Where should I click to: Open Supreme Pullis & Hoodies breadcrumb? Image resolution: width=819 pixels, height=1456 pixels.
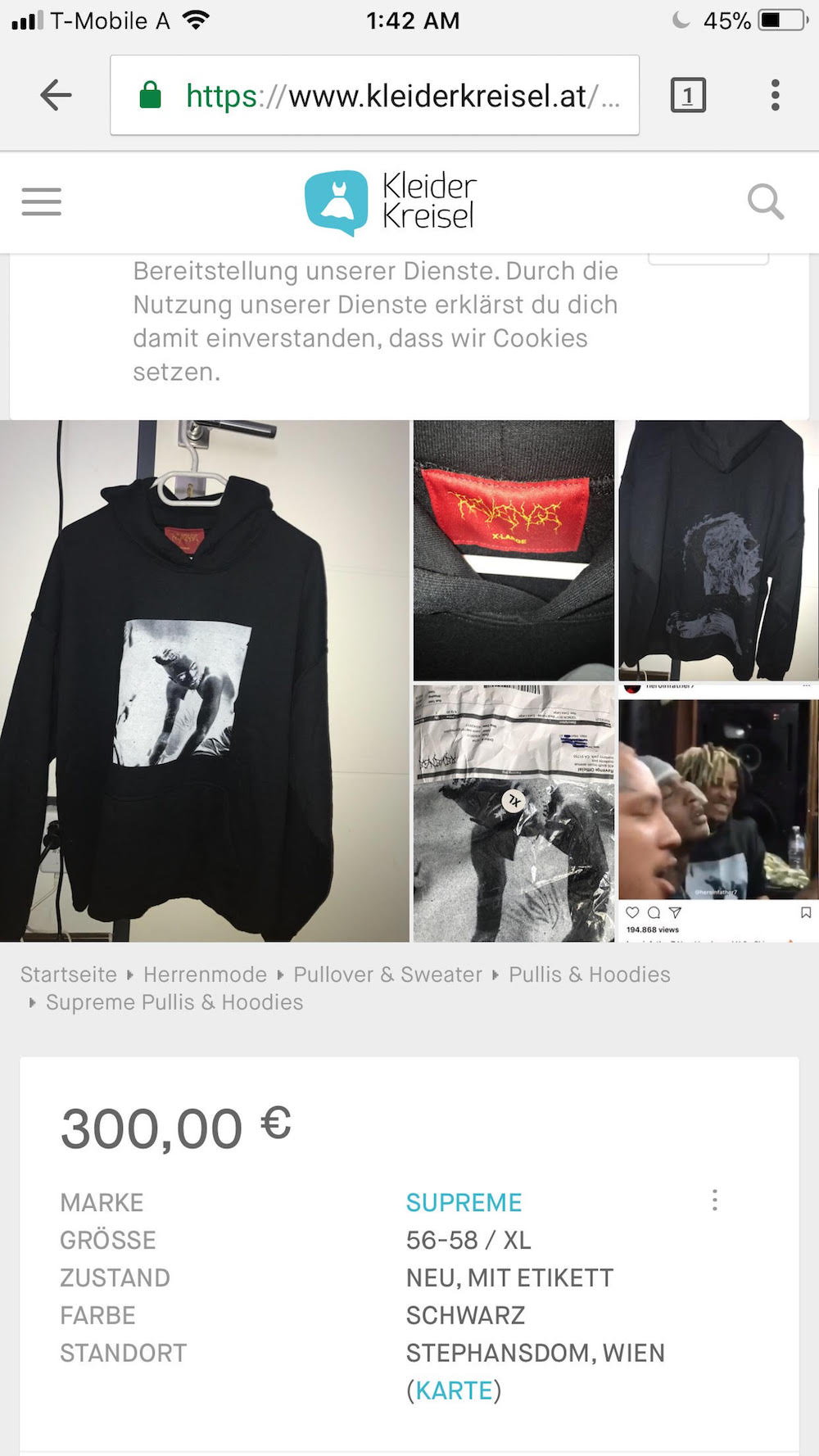coord(174,1002)
